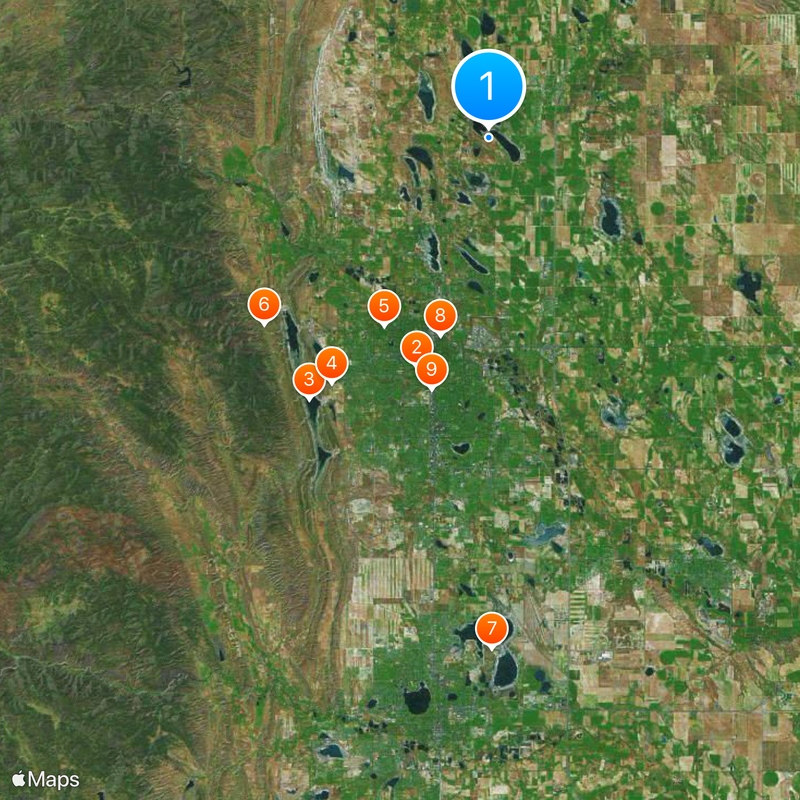Open the orange pin numbered 7
800x800 pixels.
(491, 629)
